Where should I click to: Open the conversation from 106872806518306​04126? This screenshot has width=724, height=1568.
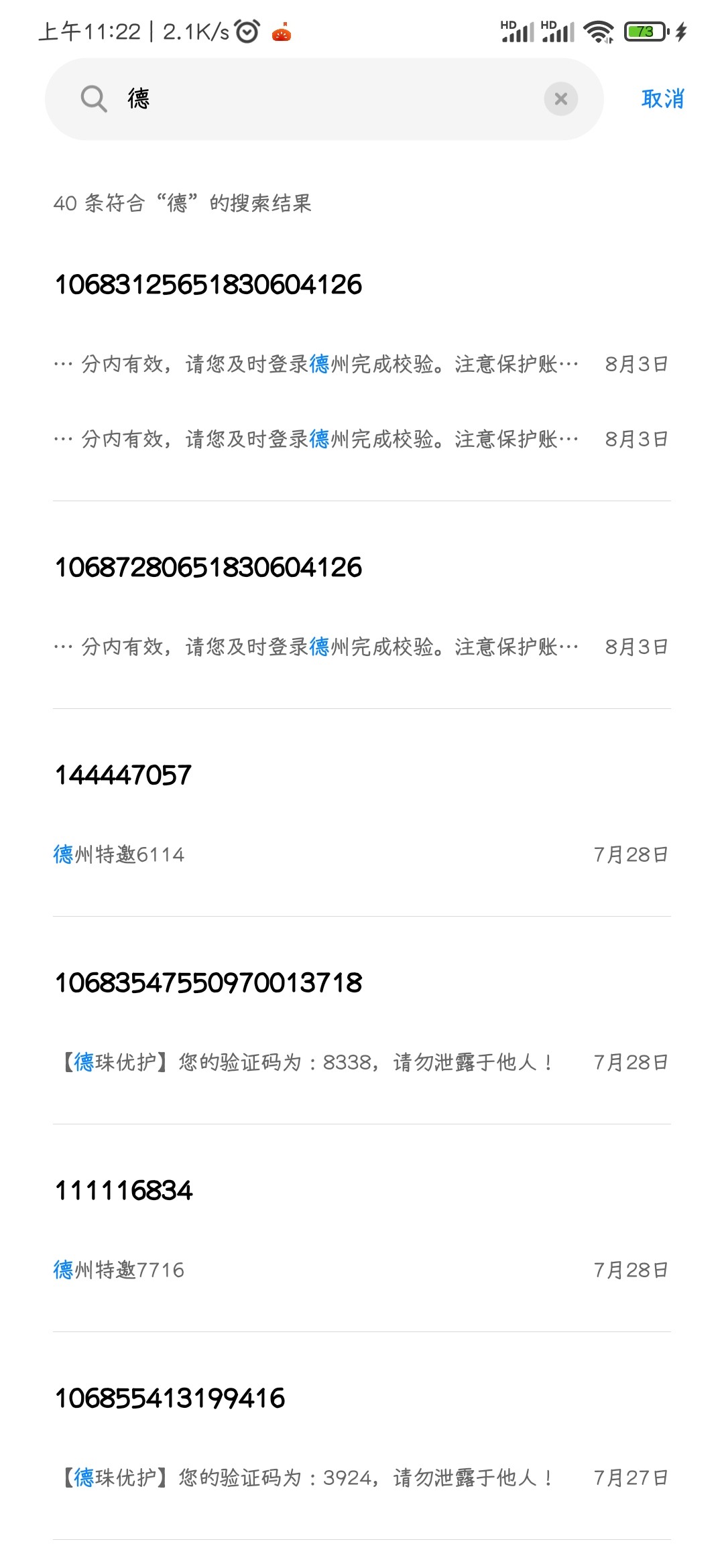[208, 568]
